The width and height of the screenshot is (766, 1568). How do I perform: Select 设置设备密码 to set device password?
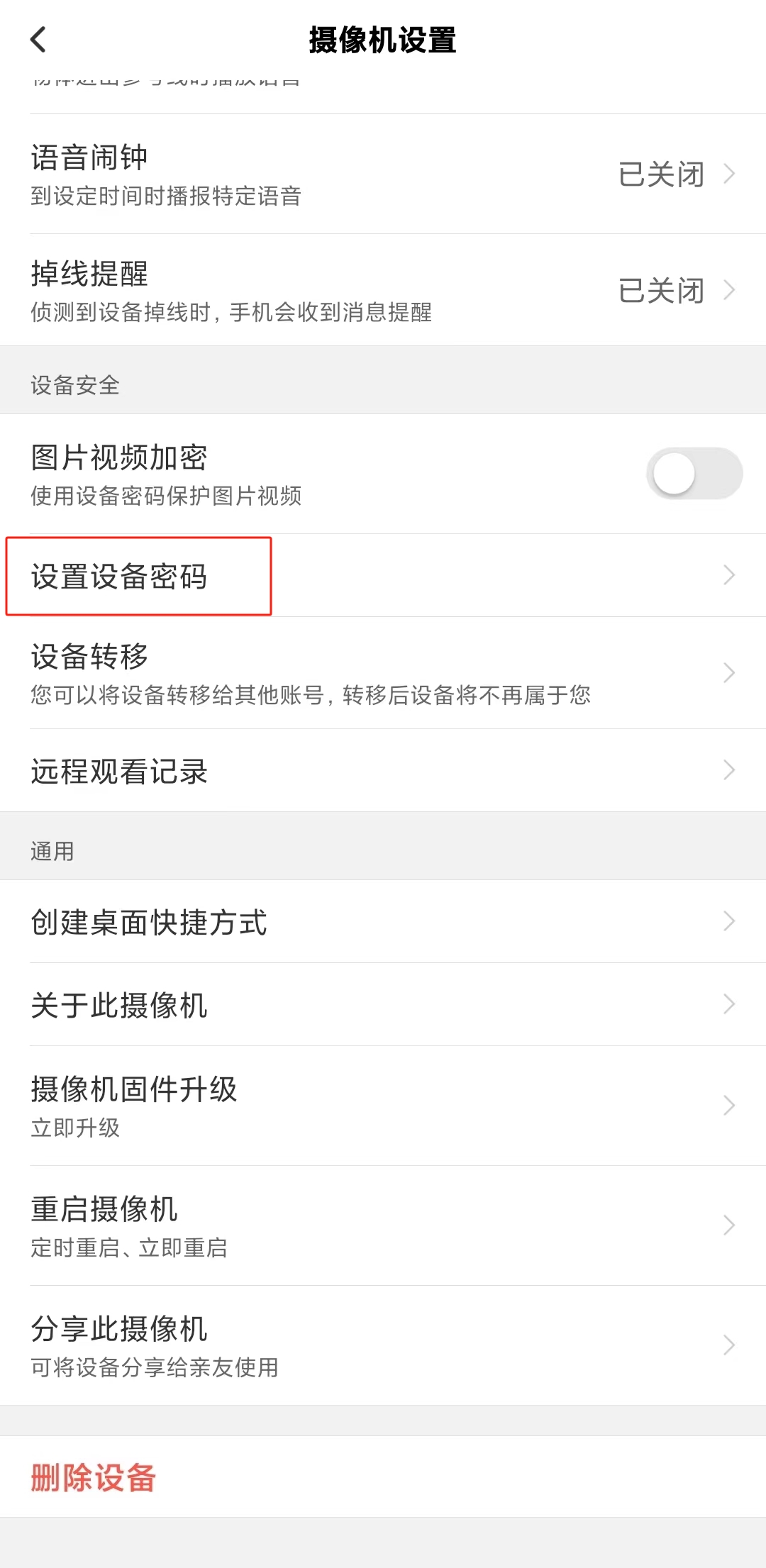(137, 575)
